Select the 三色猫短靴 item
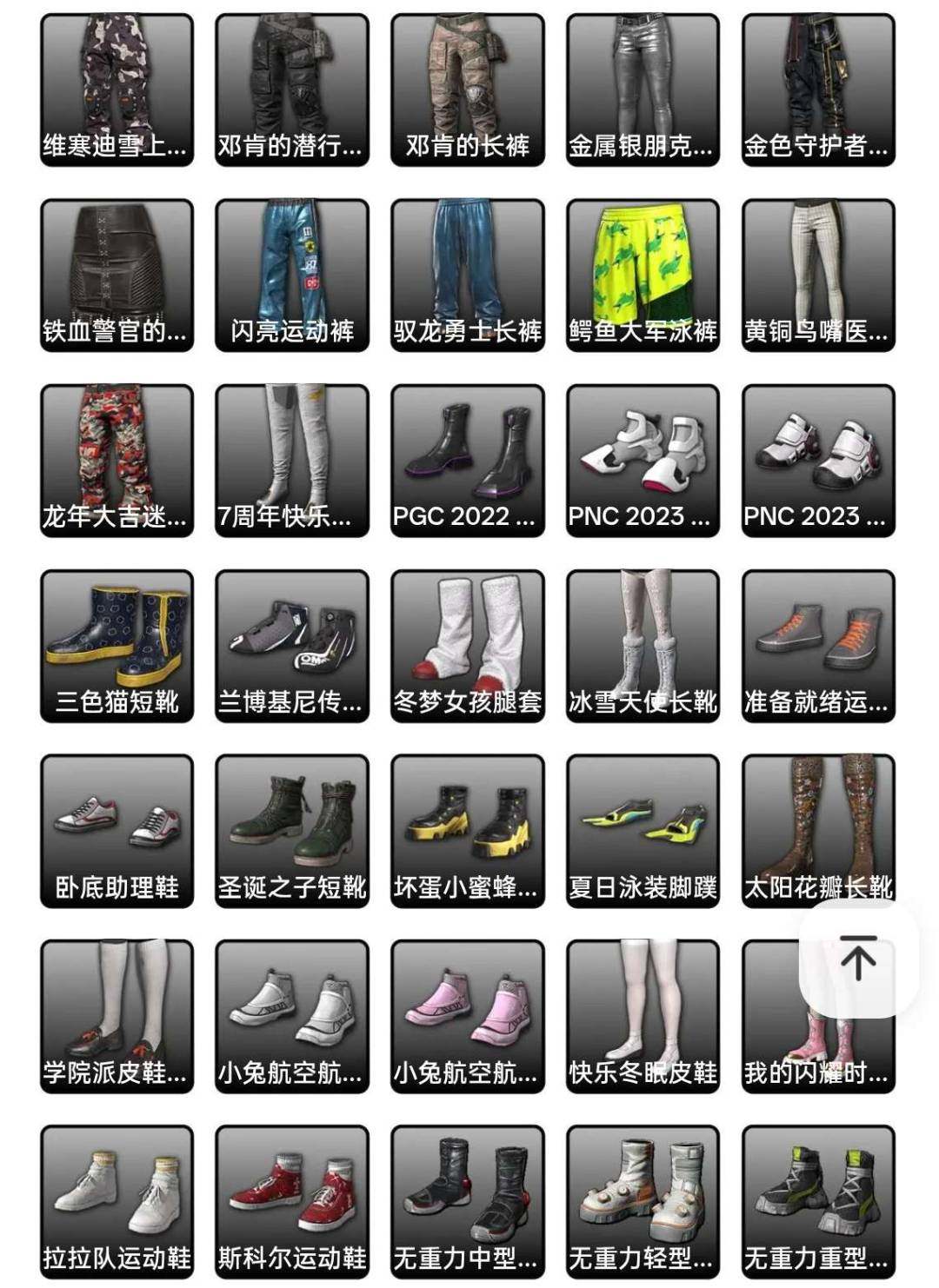Viewport: 939px width, 1288px height. [x=117, y=645]
